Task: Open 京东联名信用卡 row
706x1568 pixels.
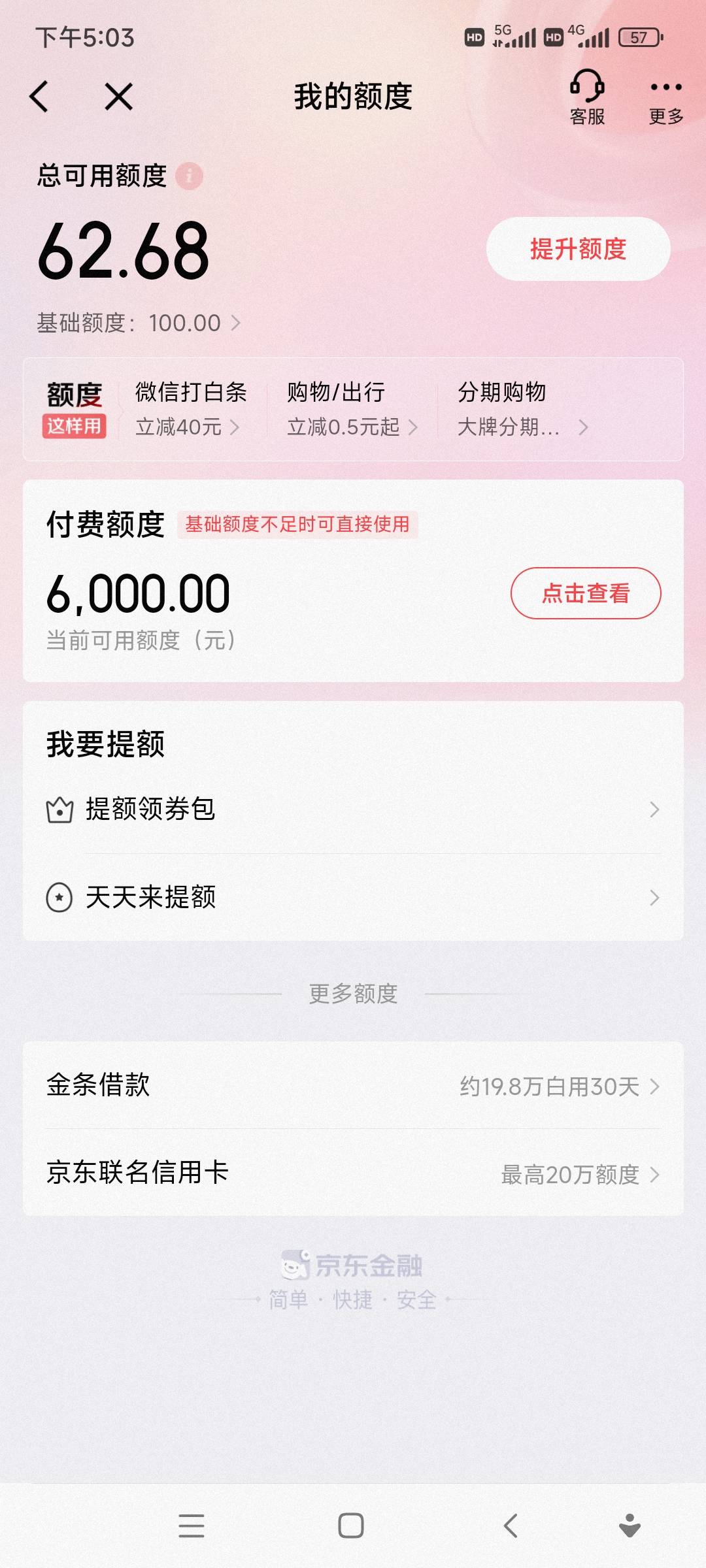Action: coord(353,1173)
